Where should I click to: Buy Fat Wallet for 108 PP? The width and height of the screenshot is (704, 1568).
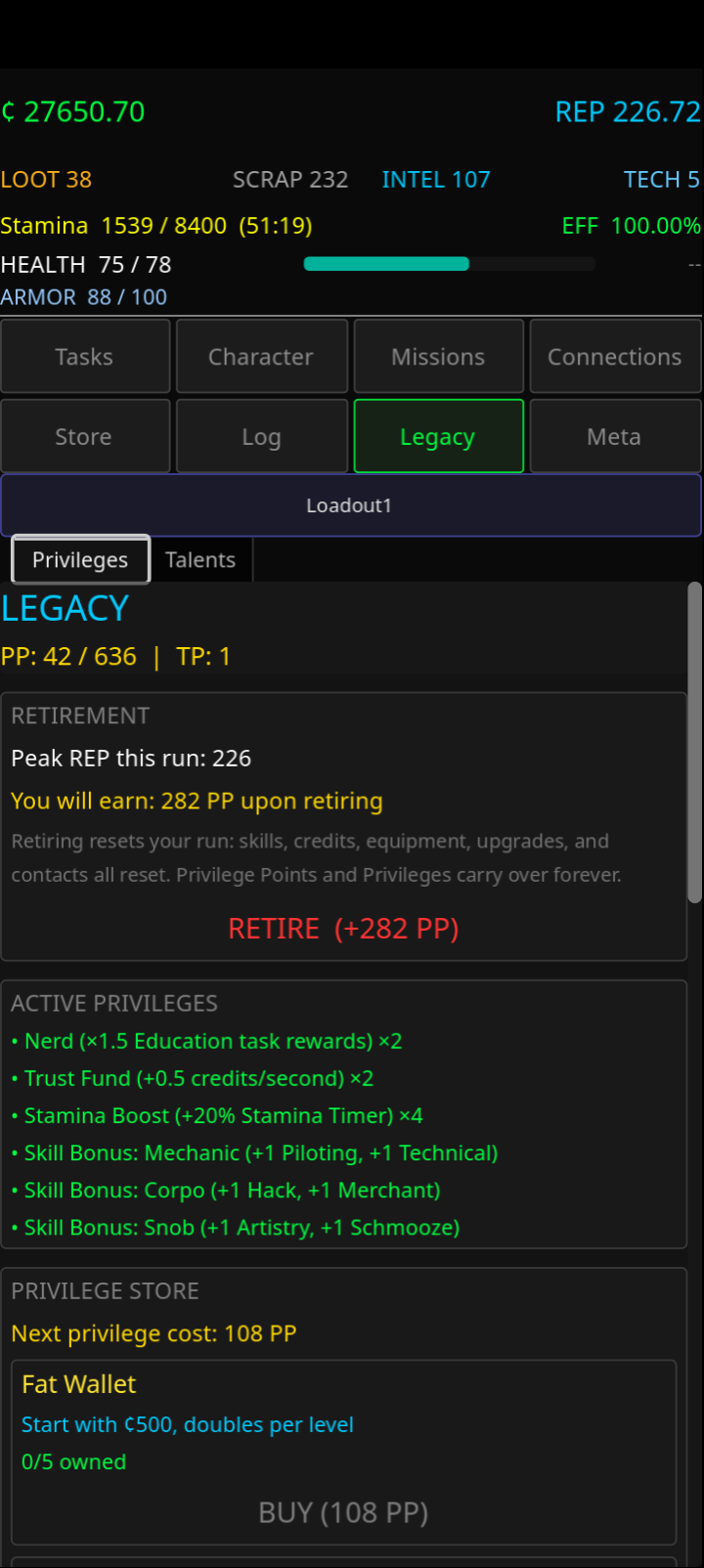[343, 1513]
